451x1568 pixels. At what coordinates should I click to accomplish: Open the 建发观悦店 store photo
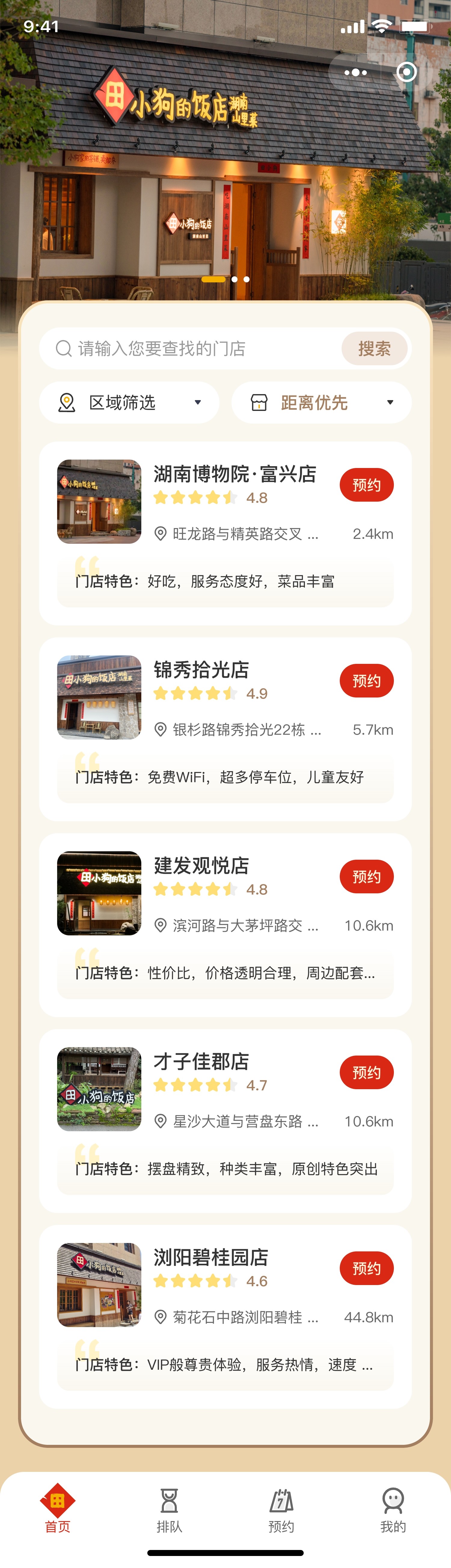point(99,893)
